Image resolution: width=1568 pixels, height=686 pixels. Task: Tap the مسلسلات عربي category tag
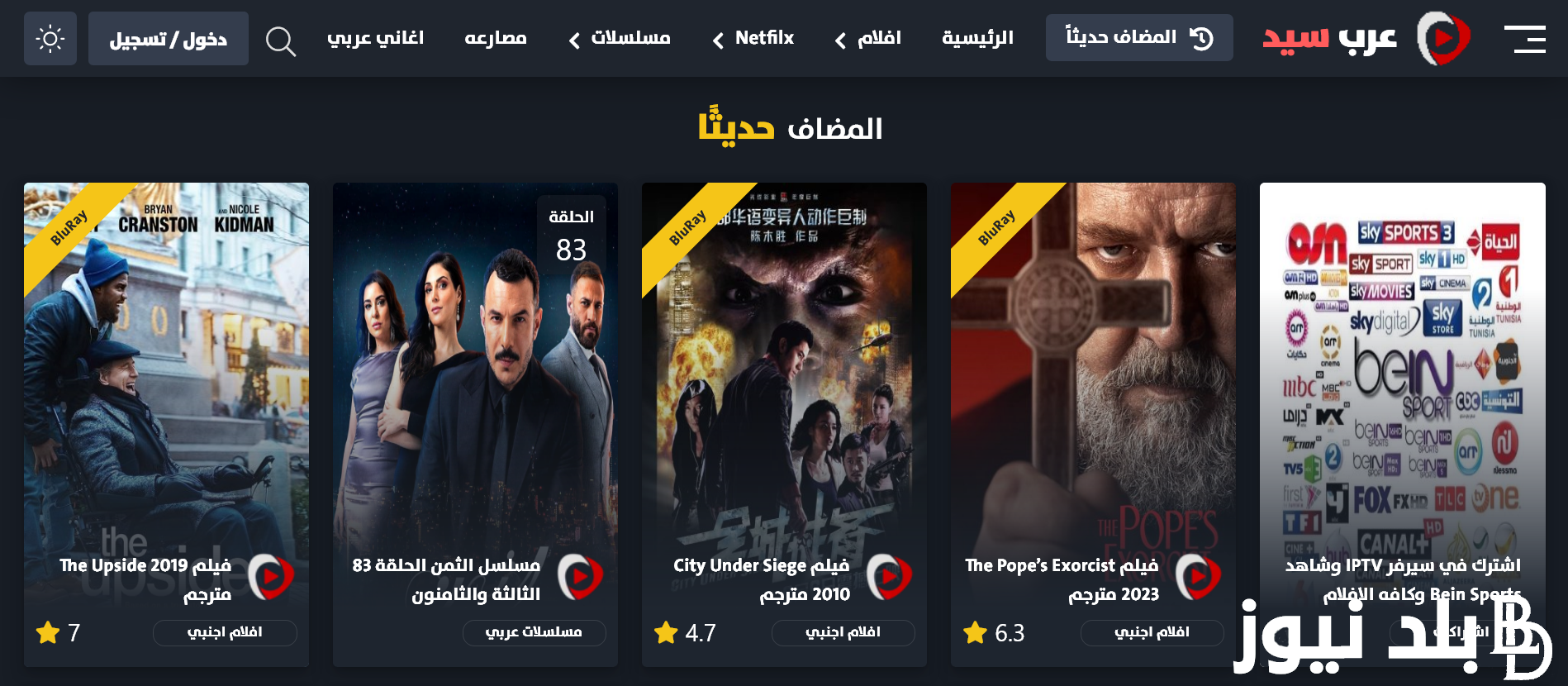click(534, 632)
